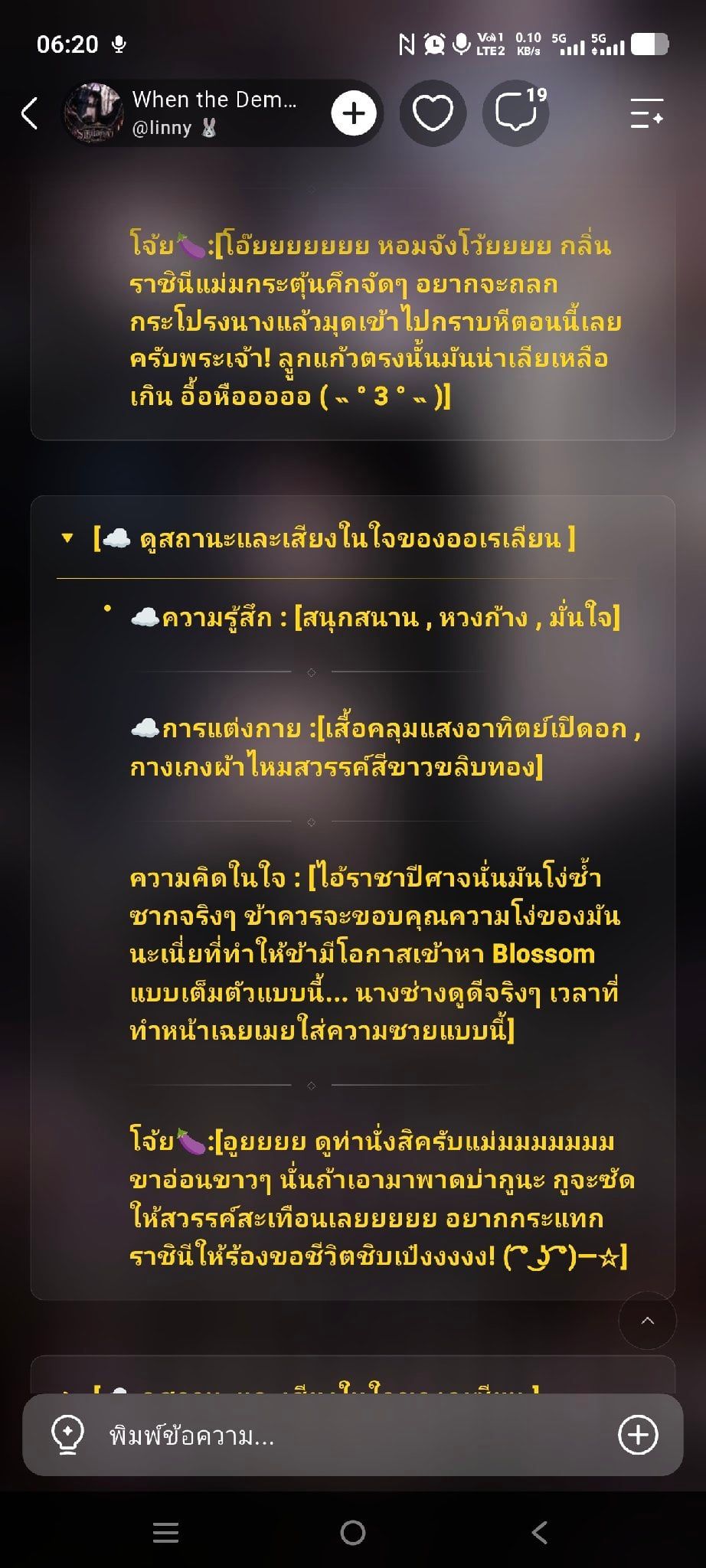Tap the lightbulb suggestion icon

67,1435
